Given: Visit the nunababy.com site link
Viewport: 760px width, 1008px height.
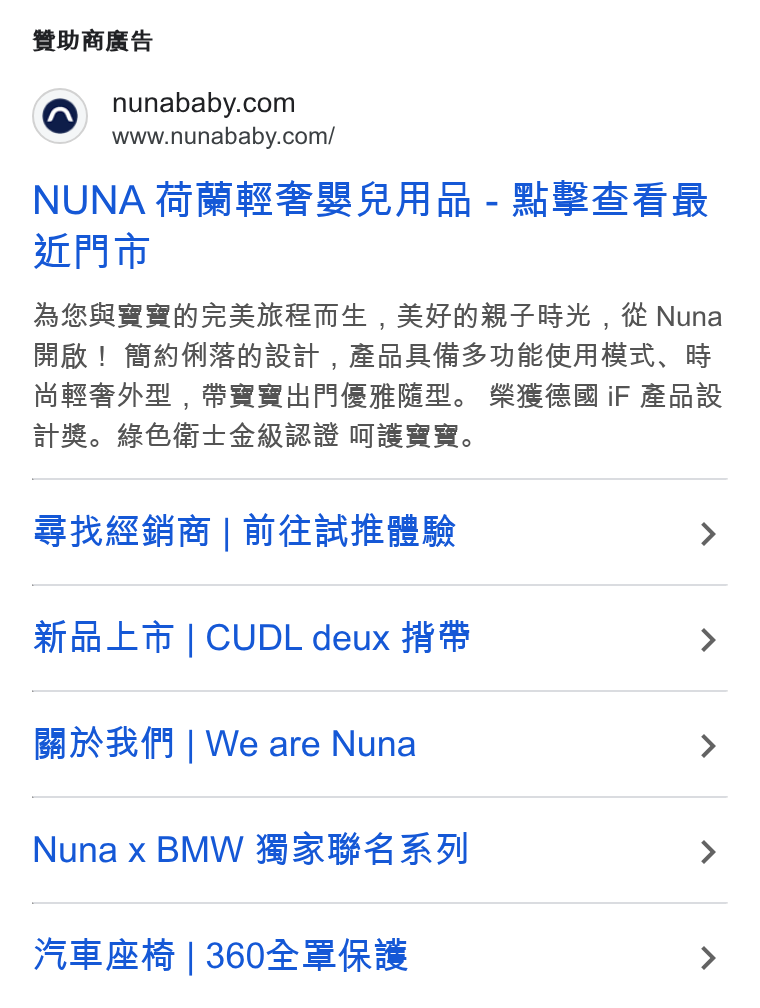Looking at the screenshot, I should (203, 104).
